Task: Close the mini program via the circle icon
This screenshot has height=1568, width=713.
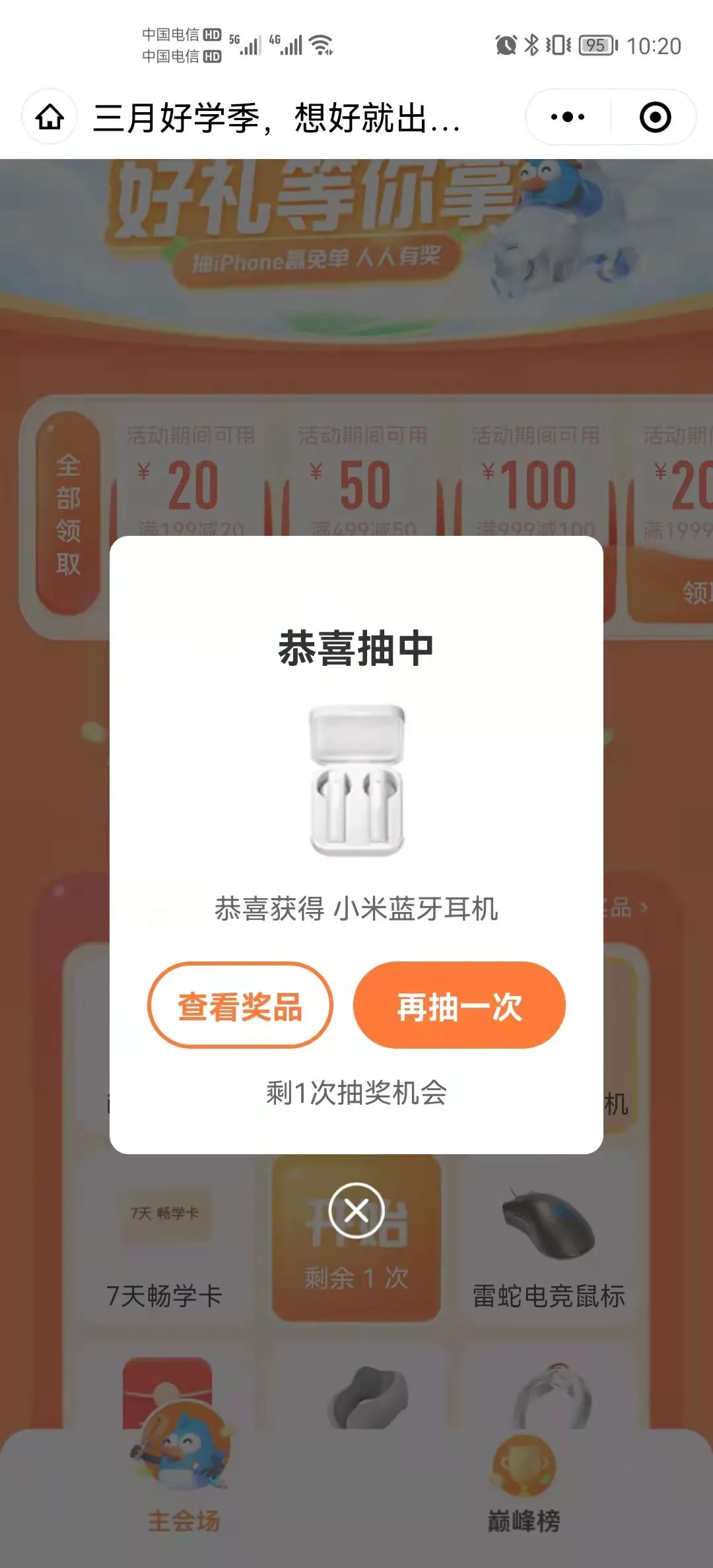Action: (x=655, y=117)
